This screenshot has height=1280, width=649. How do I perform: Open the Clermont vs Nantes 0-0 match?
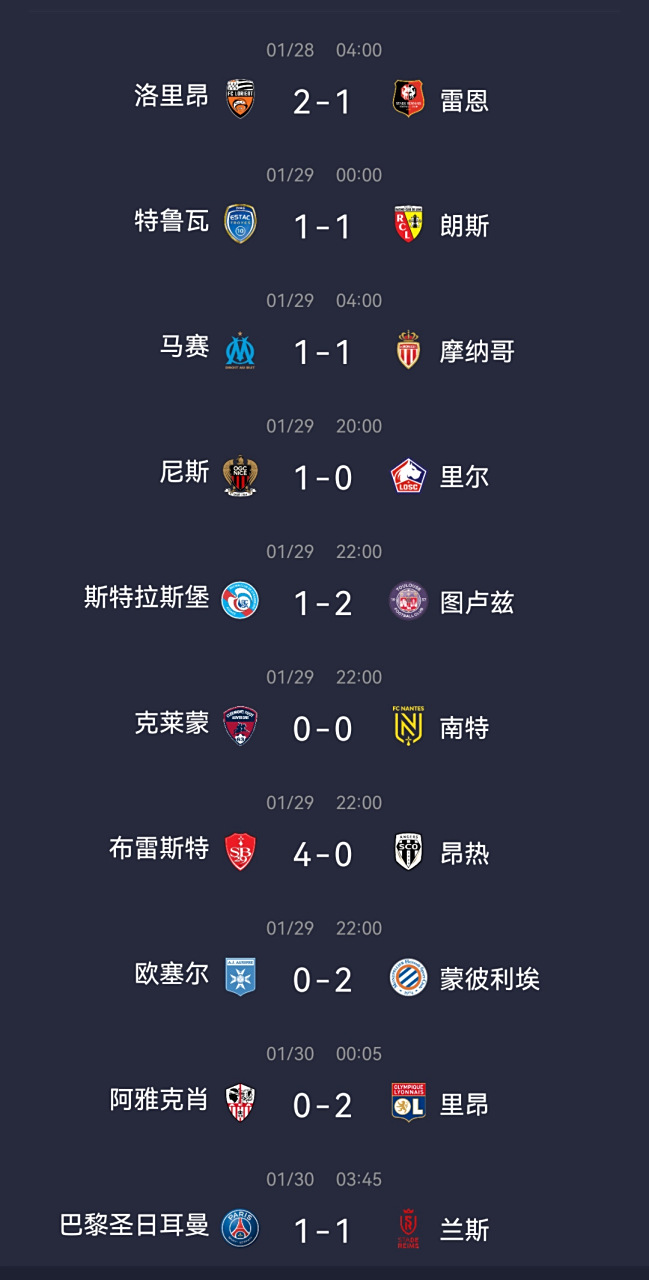click(322, 728)
